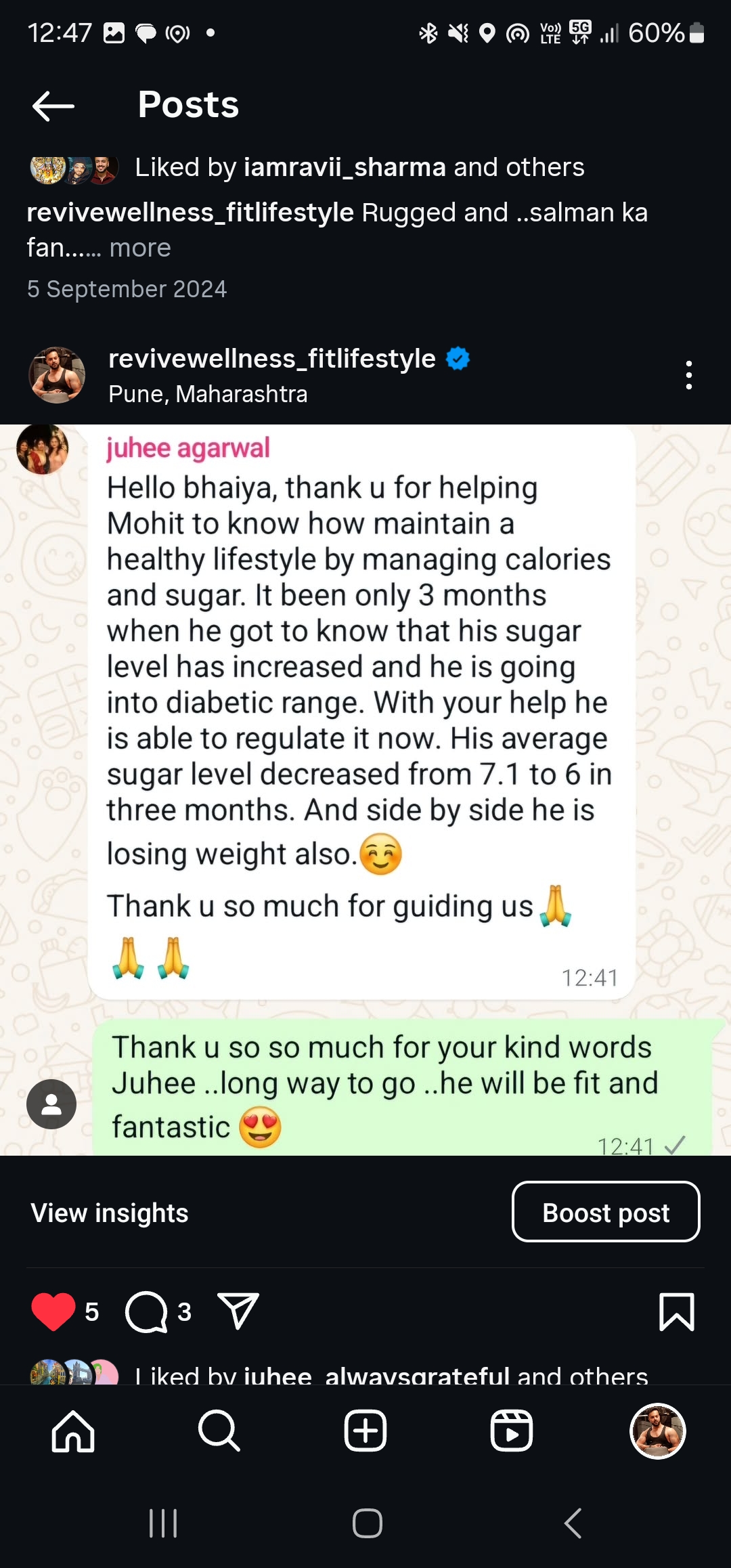
Task: Go to the Home feed tab
Action: [x=73, y=1431]
